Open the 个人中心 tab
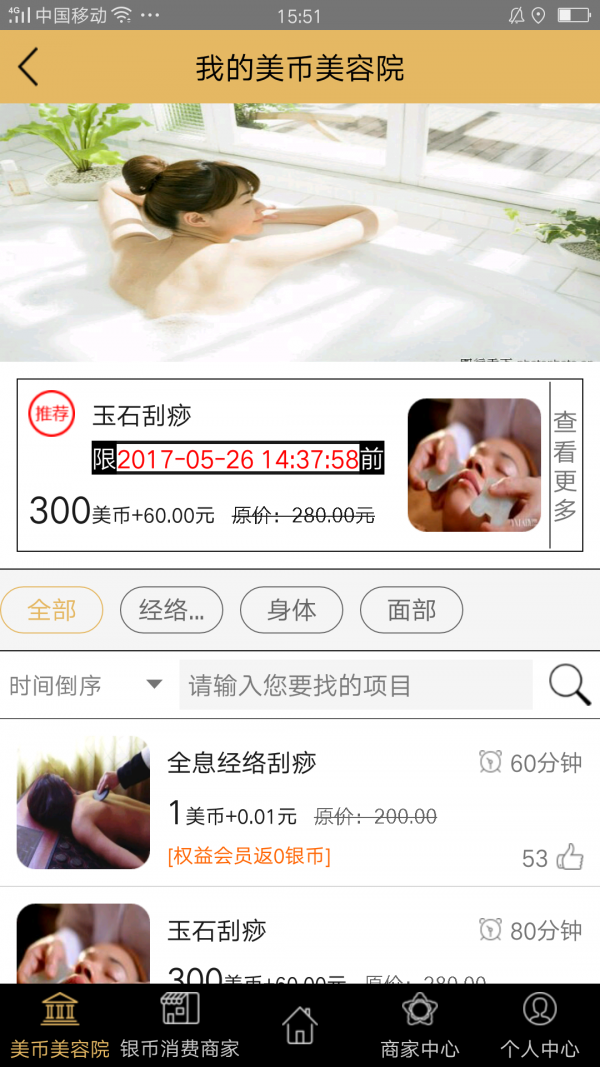The image size is (600, 1067). coord(539,1025)
